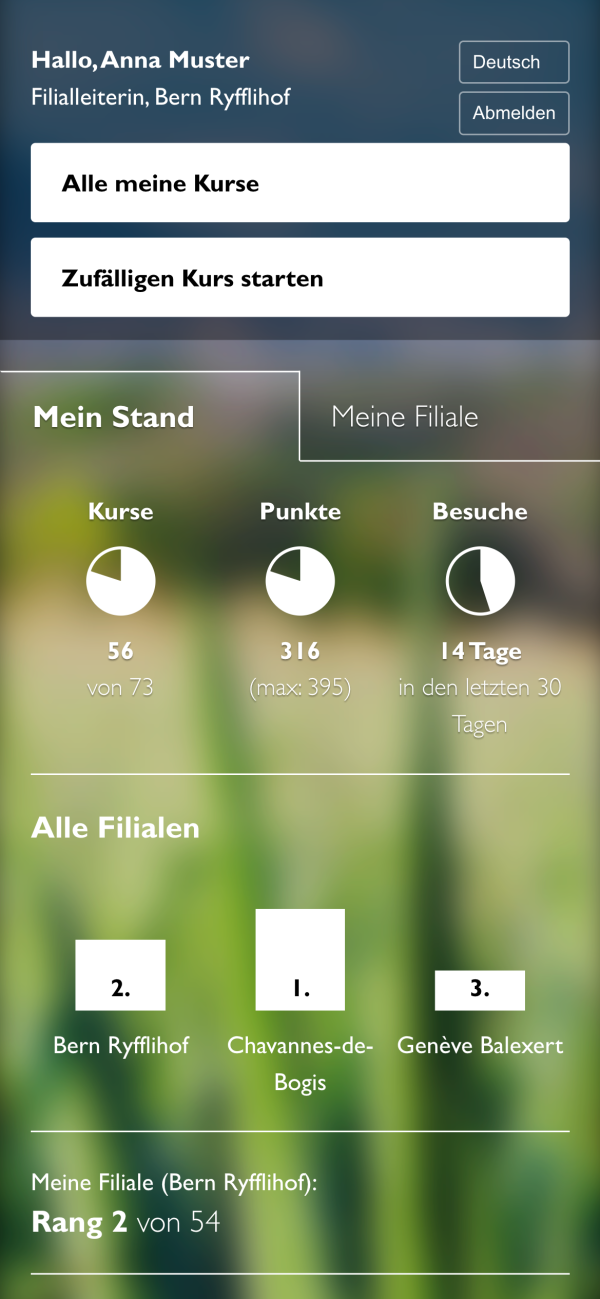Open Alle meine Kurse
Viewport: 600px width, 1299px height.
tap(300, 183)
